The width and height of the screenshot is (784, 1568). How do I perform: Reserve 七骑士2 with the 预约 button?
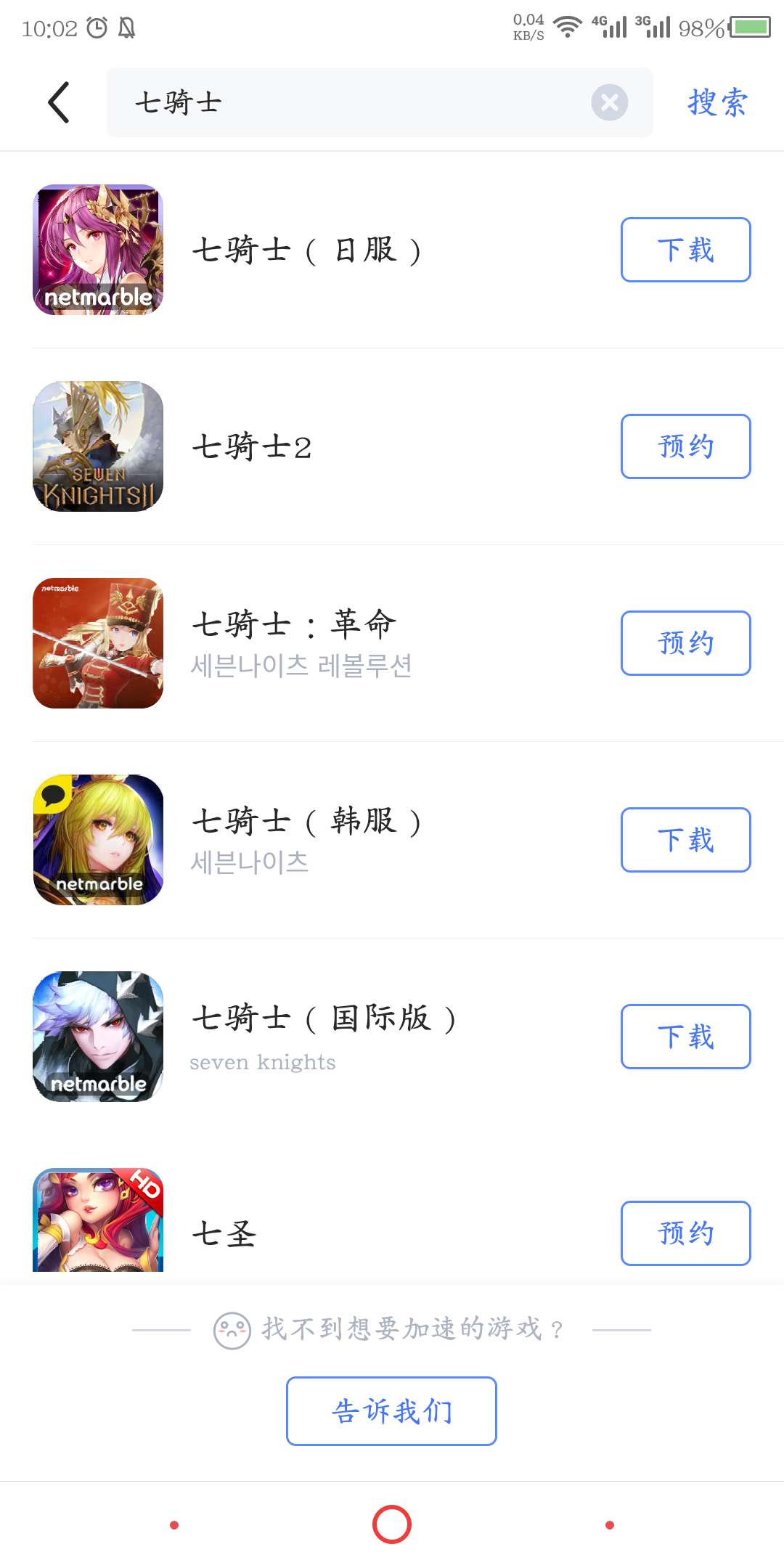[x=685, y=446]
